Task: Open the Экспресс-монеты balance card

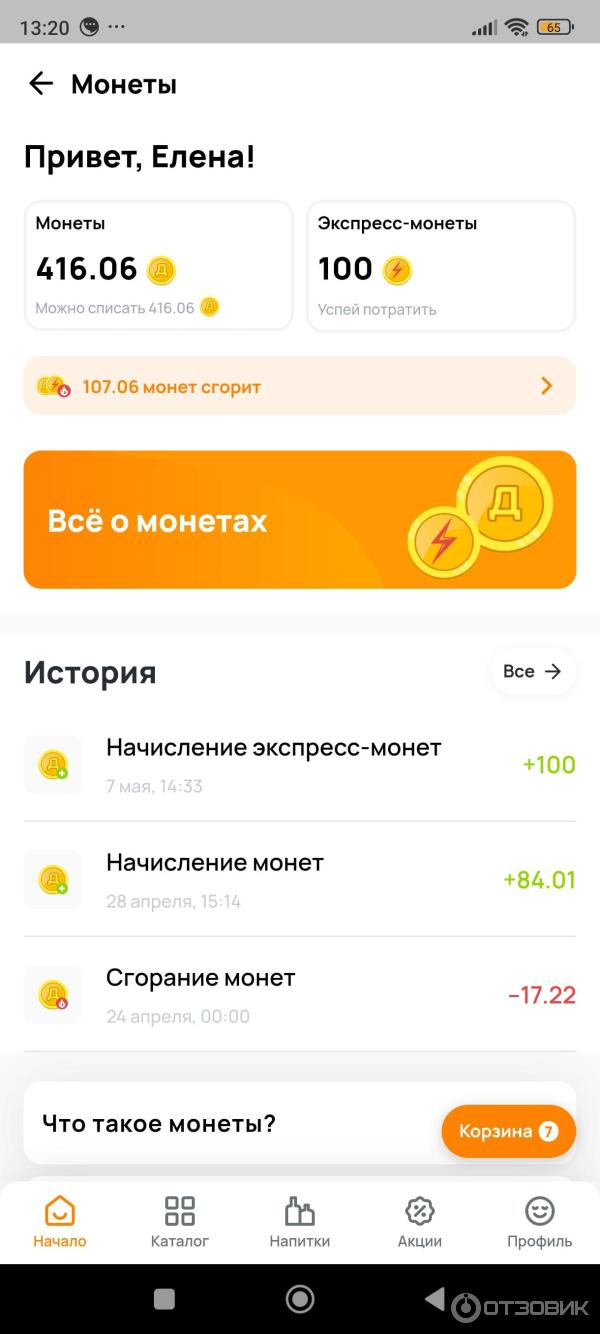Action: tap(440, 265)
